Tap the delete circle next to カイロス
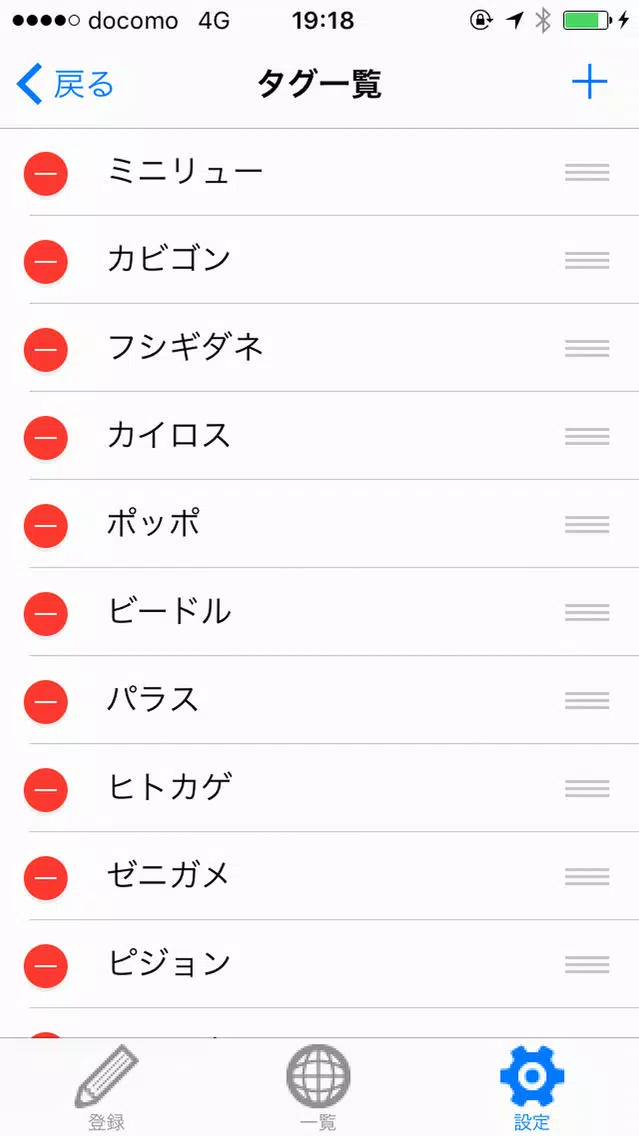This screenshot has height=1136, width=639. [x=46, y=438]
